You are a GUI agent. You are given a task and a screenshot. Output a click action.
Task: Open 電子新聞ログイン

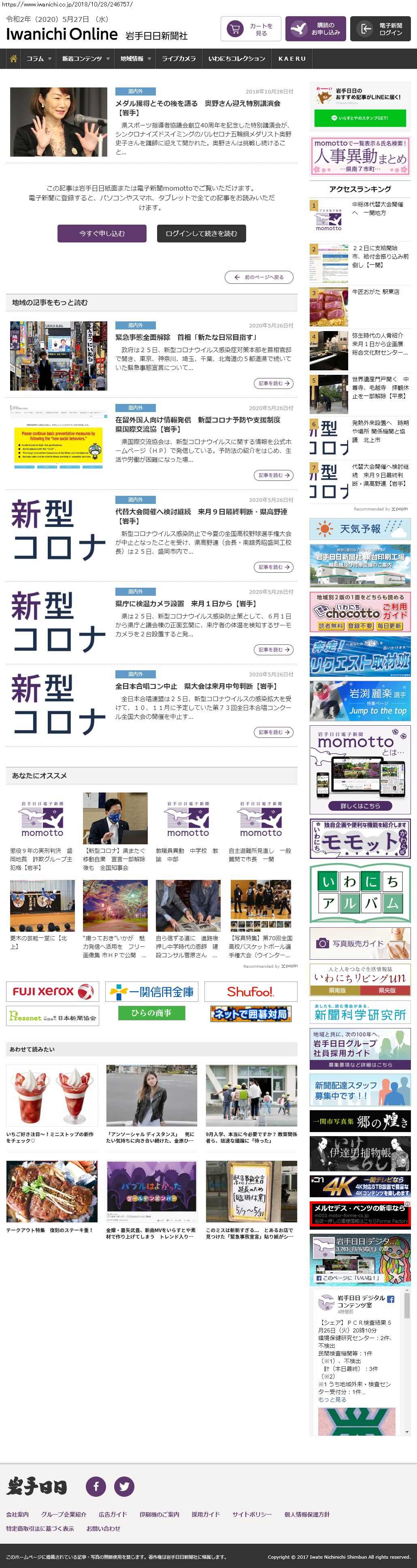tap(380, 29)
